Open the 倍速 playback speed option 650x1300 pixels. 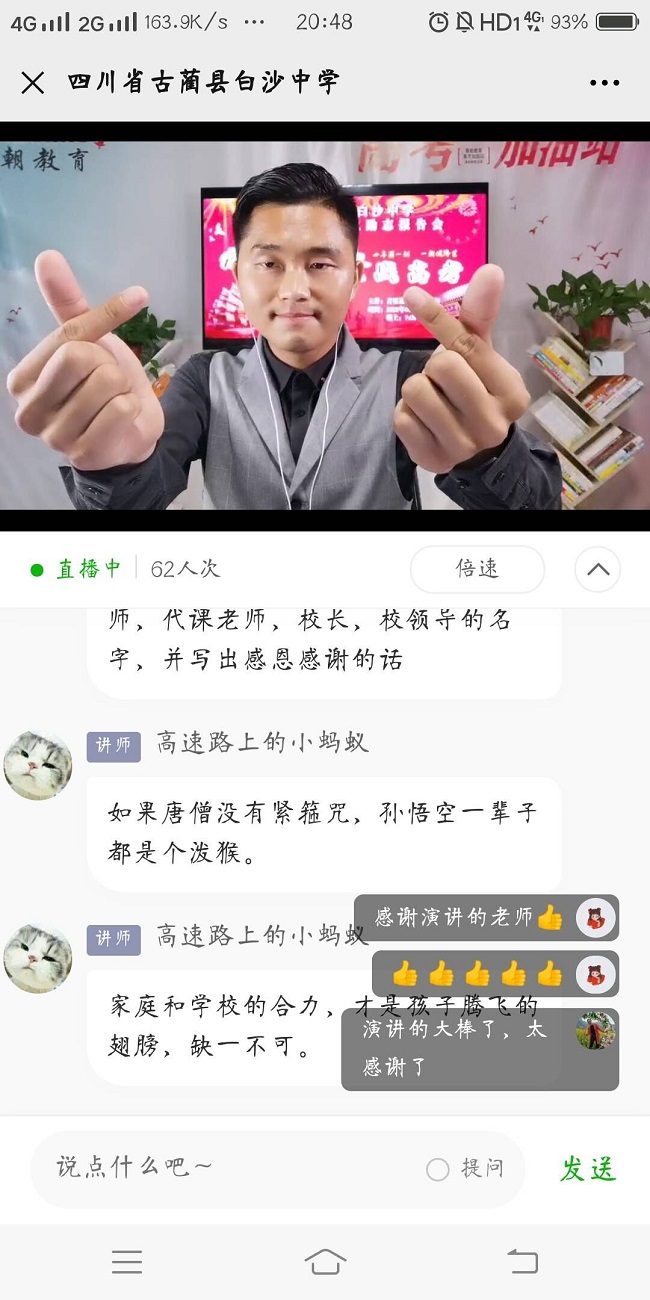click(477, 569)
